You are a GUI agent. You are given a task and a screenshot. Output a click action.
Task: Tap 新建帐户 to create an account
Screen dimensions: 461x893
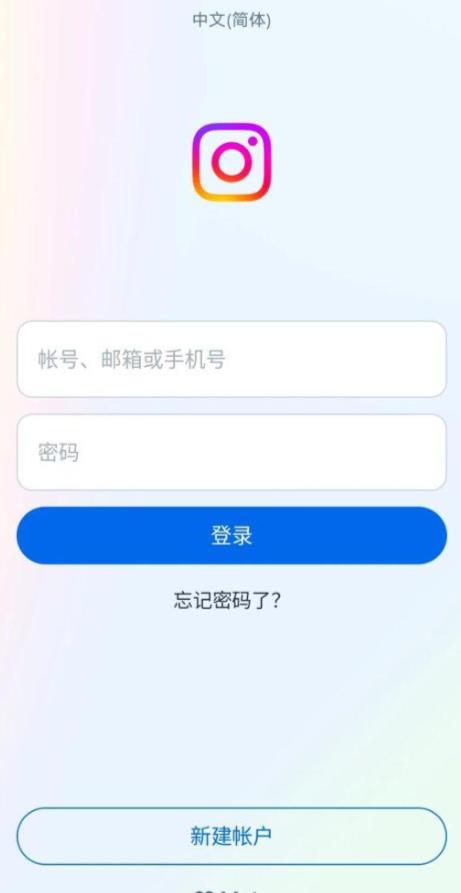(231, 835)
